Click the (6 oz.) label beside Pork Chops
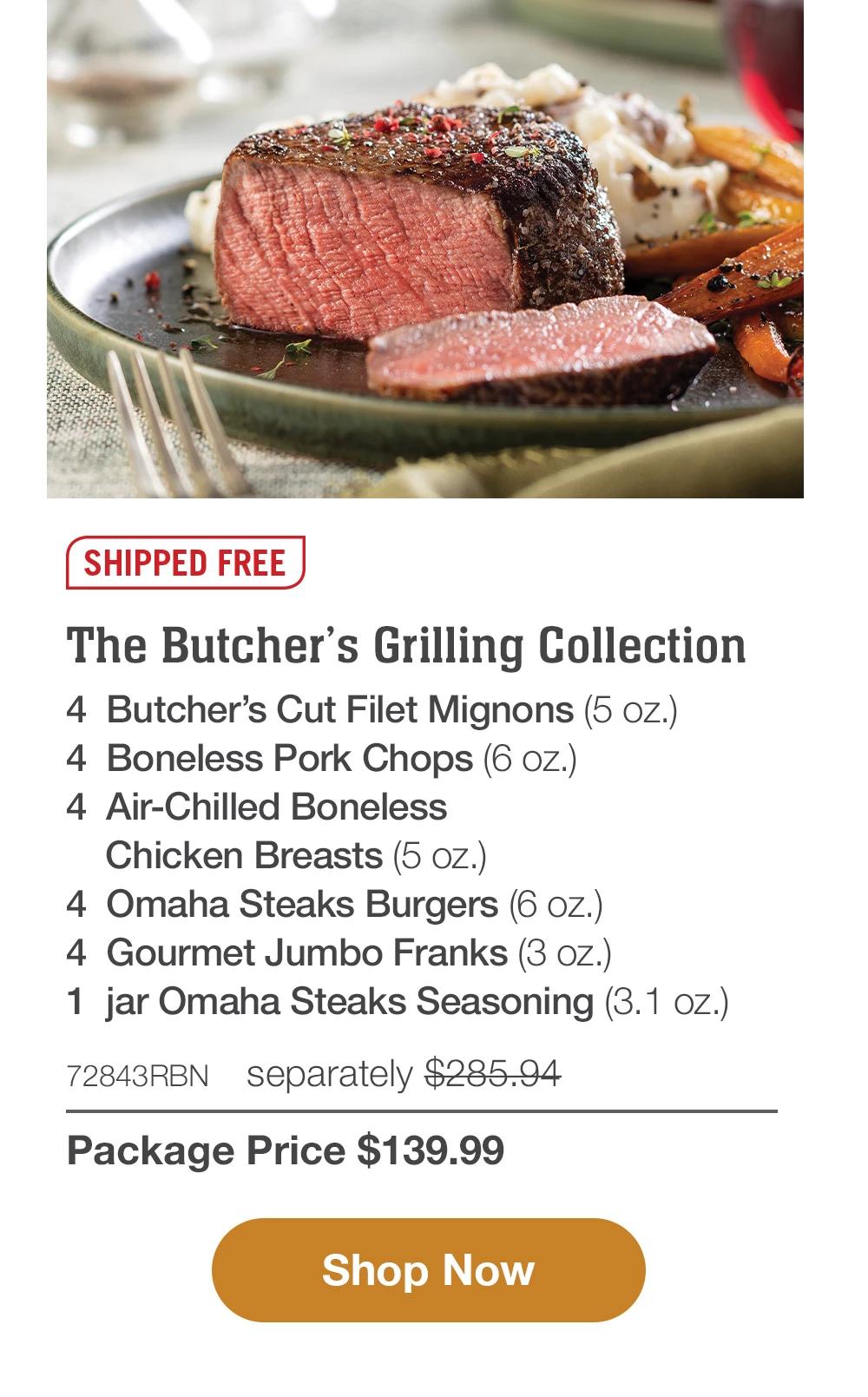The image size is (868, 1397). [529, 758]
